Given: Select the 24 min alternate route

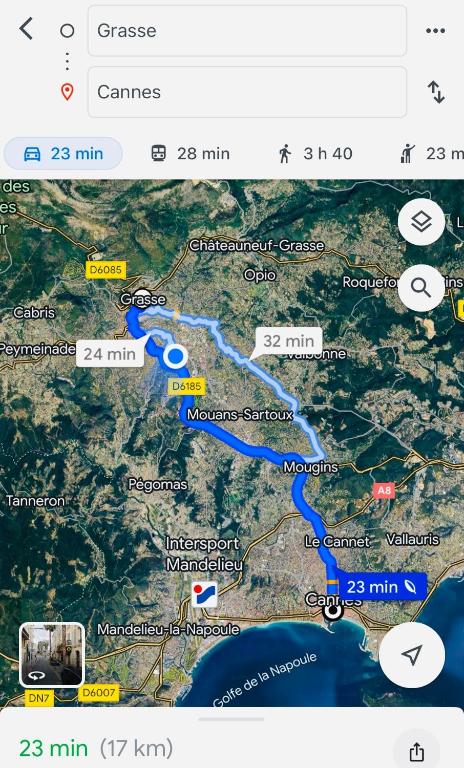Looking at the screenshot, I should [110, 354].
